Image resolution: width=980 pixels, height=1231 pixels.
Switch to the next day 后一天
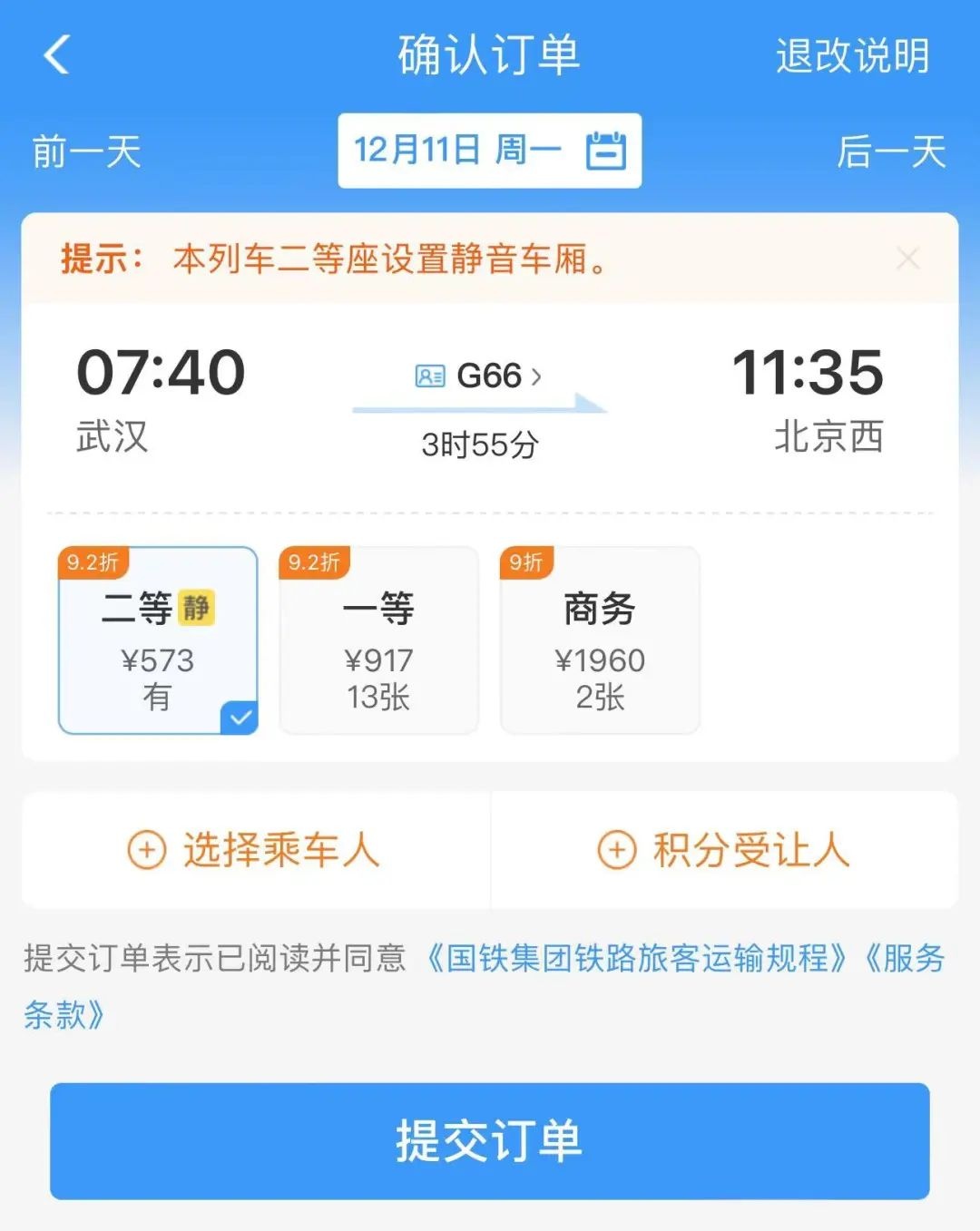click(893, 153)
